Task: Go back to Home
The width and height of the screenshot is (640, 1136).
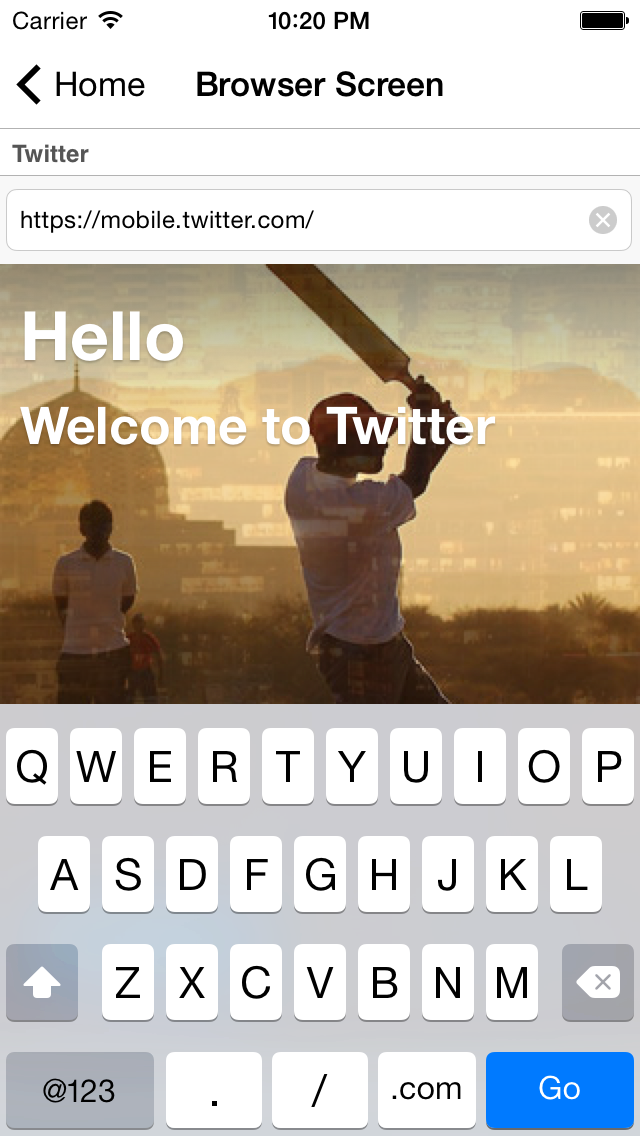Action: (x=80, y=85)
